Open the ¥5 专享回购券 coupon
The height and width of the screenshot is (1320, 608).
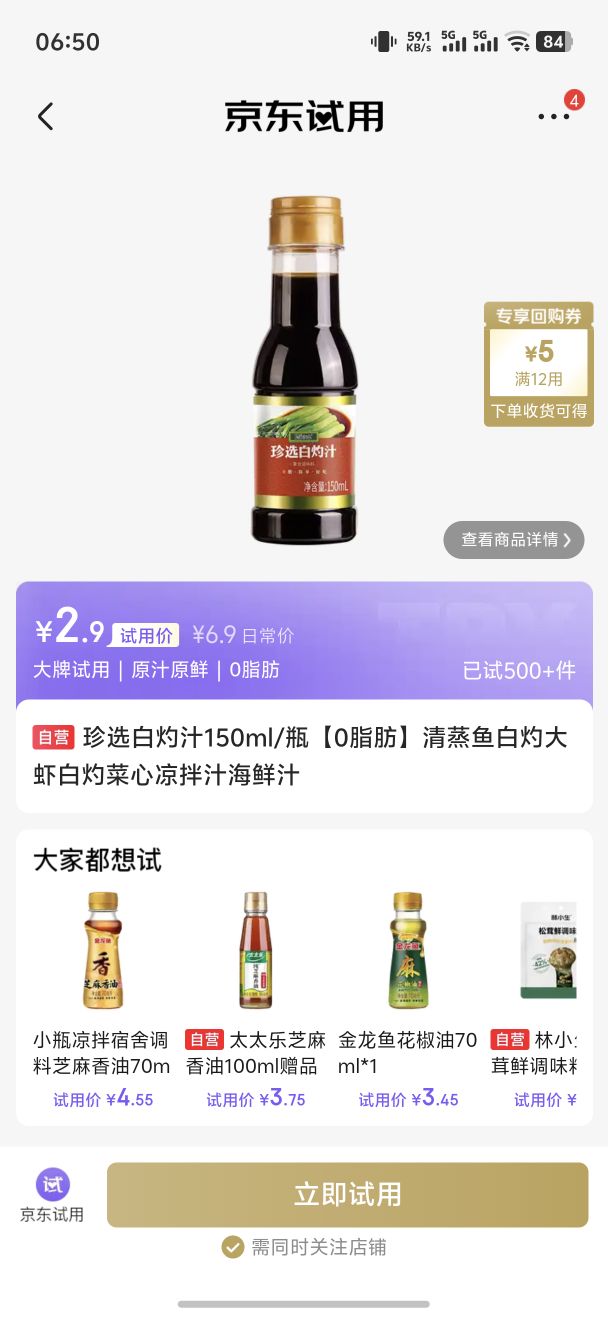539,365
